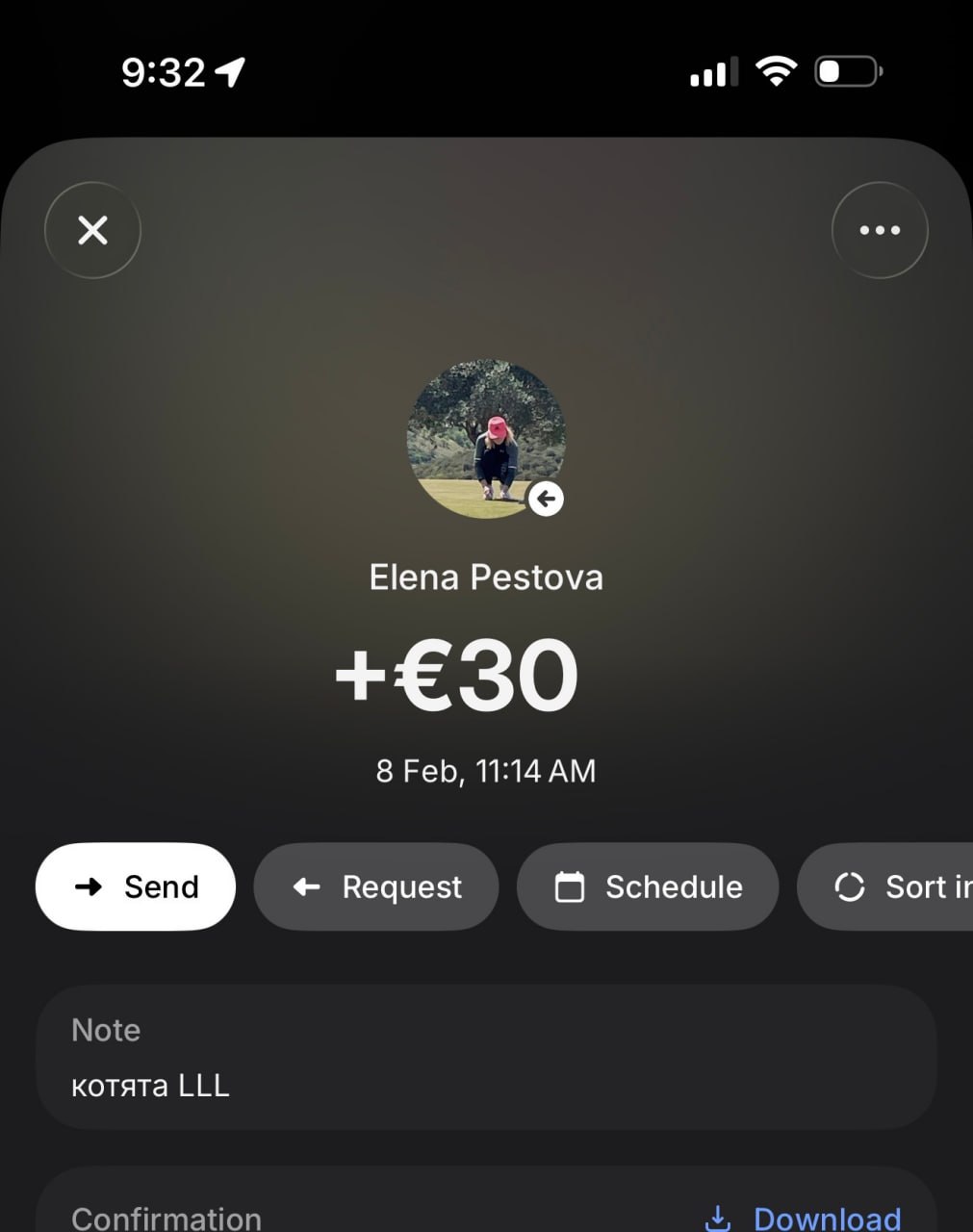
Task: Download the confirmation
Action: (807, 1217)
